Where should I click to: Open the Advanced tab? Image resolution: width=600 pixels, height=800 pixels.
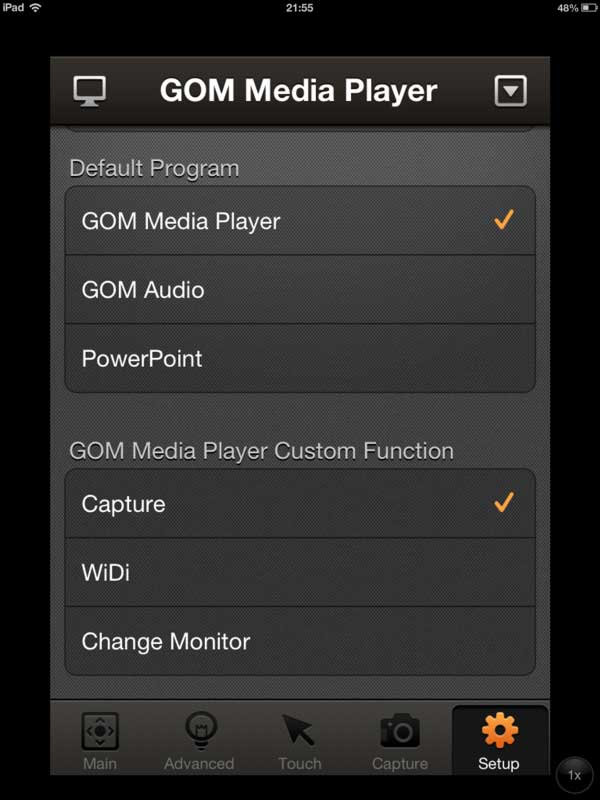coord(199,742)
